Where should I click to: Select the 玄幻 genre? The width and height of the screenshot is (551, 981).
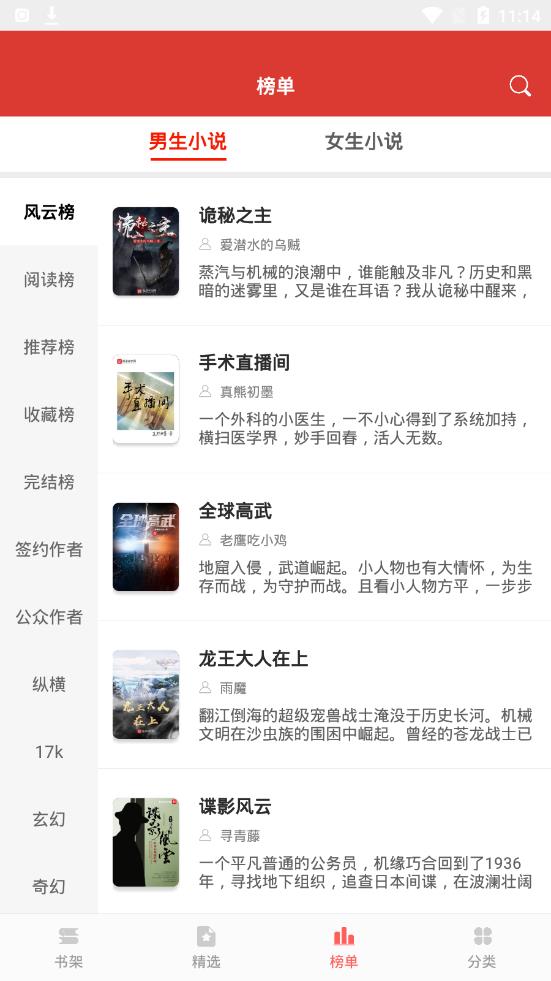click(x=49, y=820)
